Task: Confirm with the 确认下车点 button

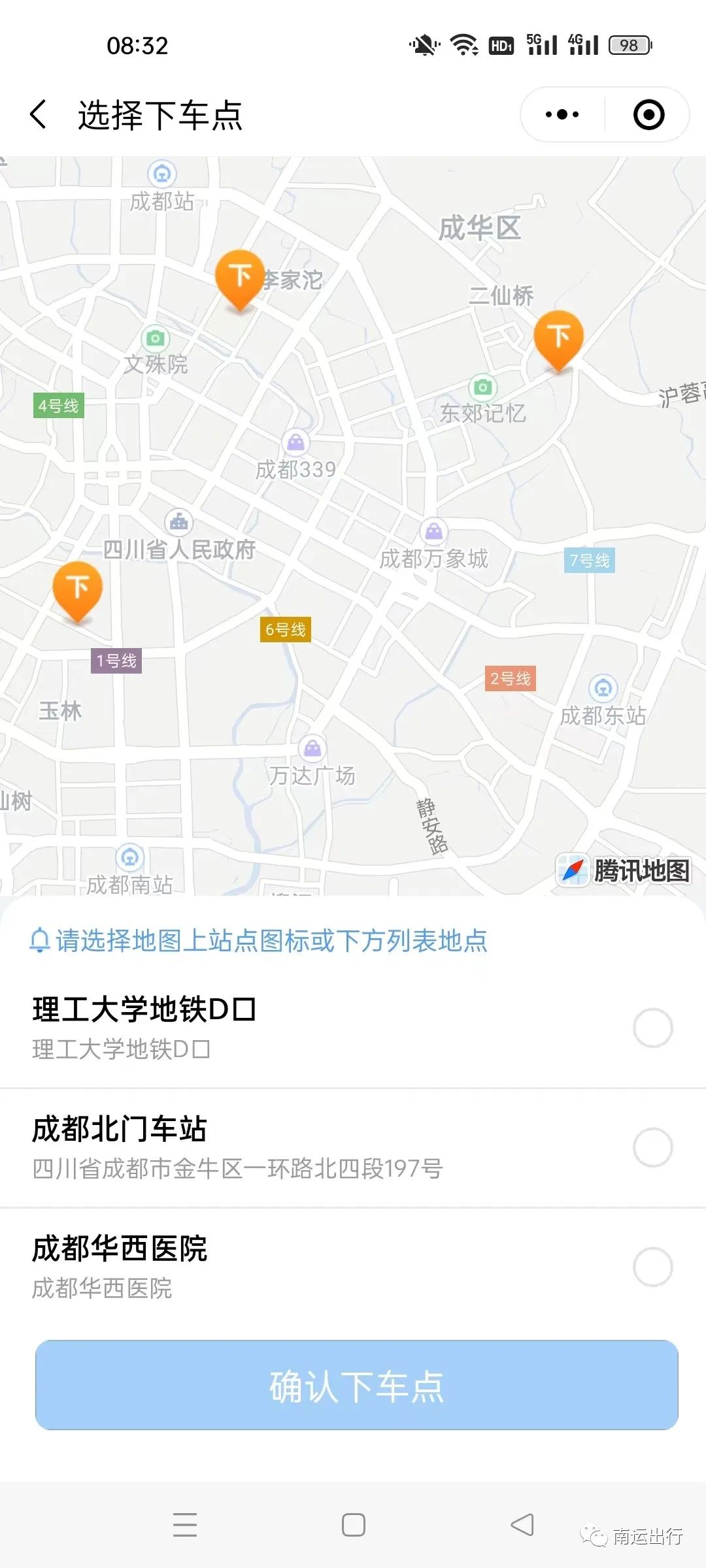Action: pyautogui.click(x=356, y=1384)
